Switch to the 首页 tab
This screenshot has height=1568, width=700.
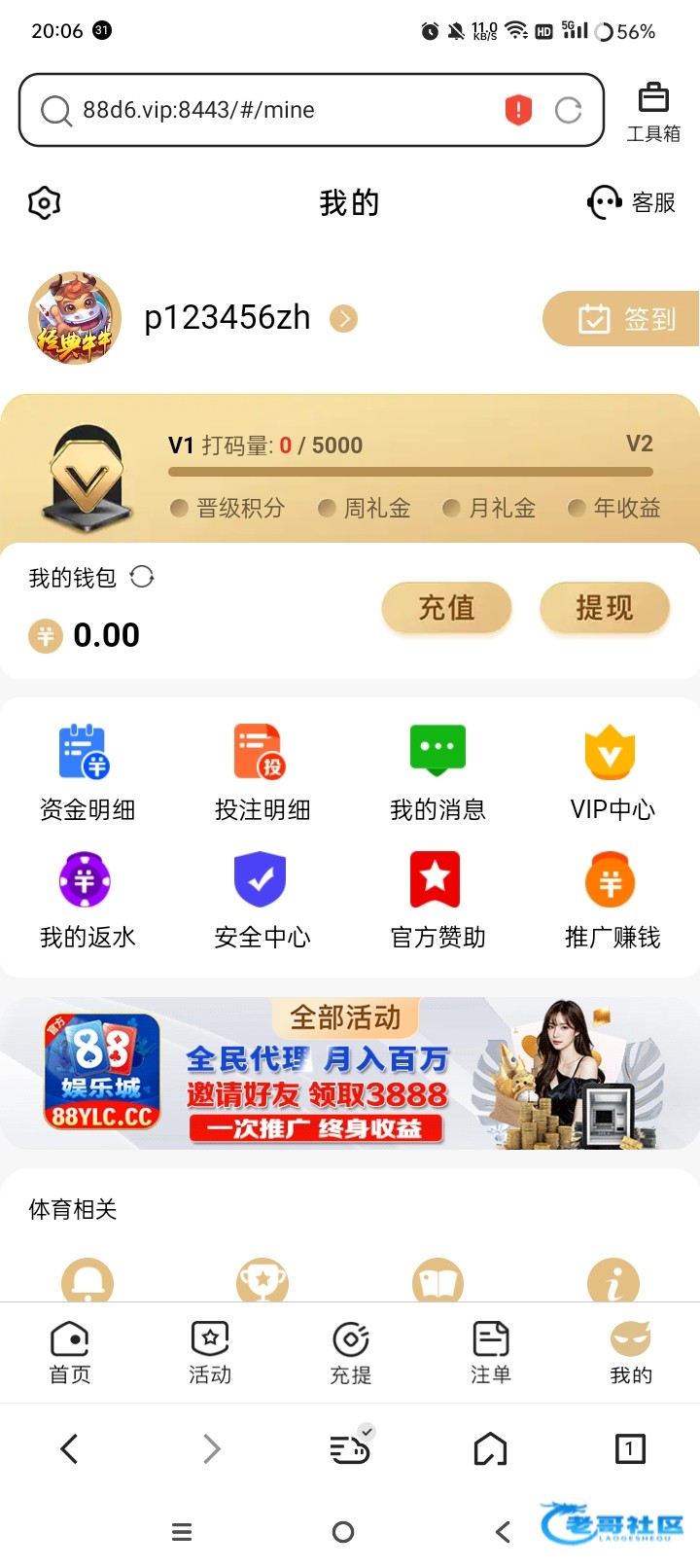(70, 1353)
